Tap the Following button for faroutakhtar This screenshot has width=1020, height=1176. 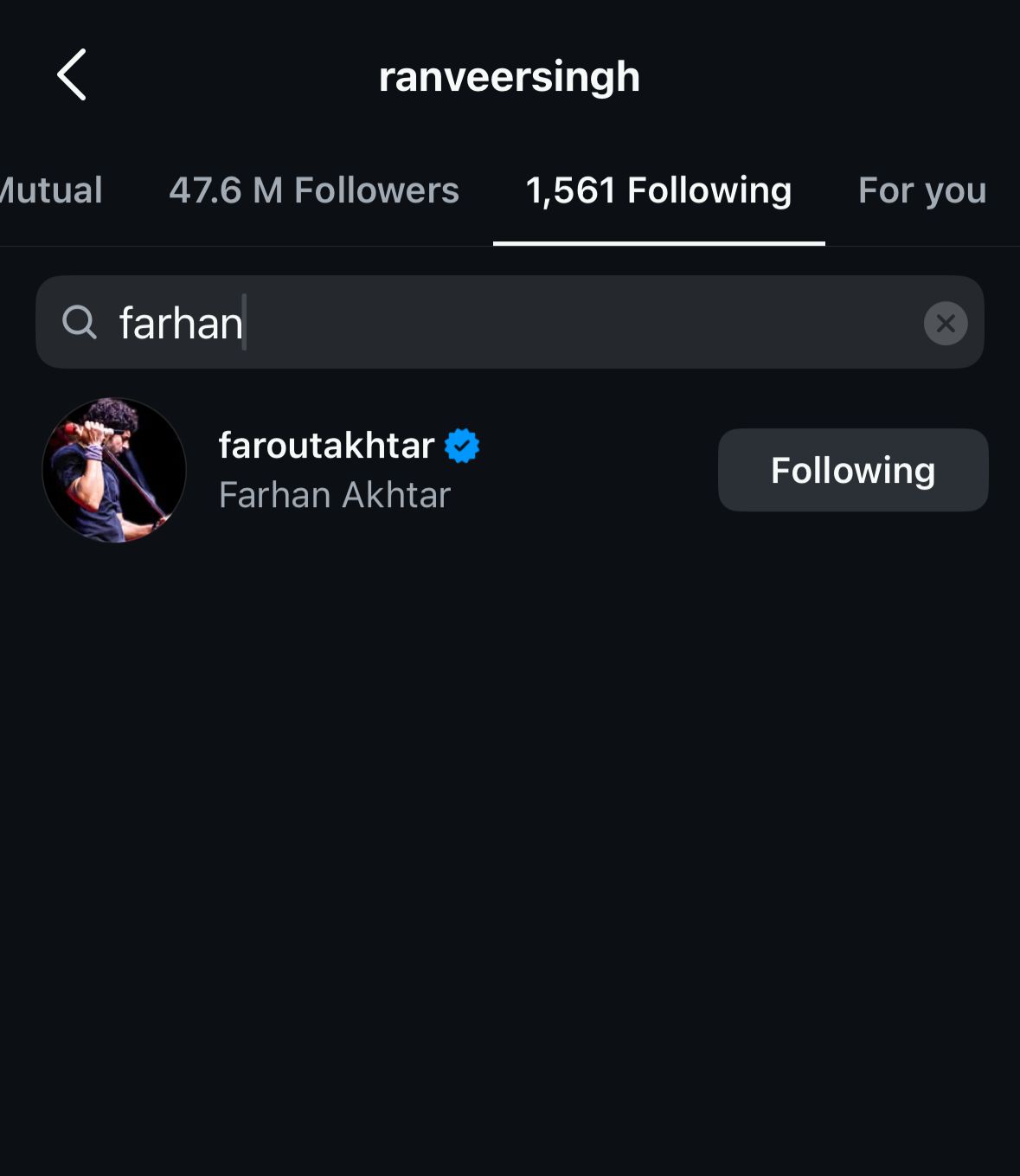coord(852,470)
